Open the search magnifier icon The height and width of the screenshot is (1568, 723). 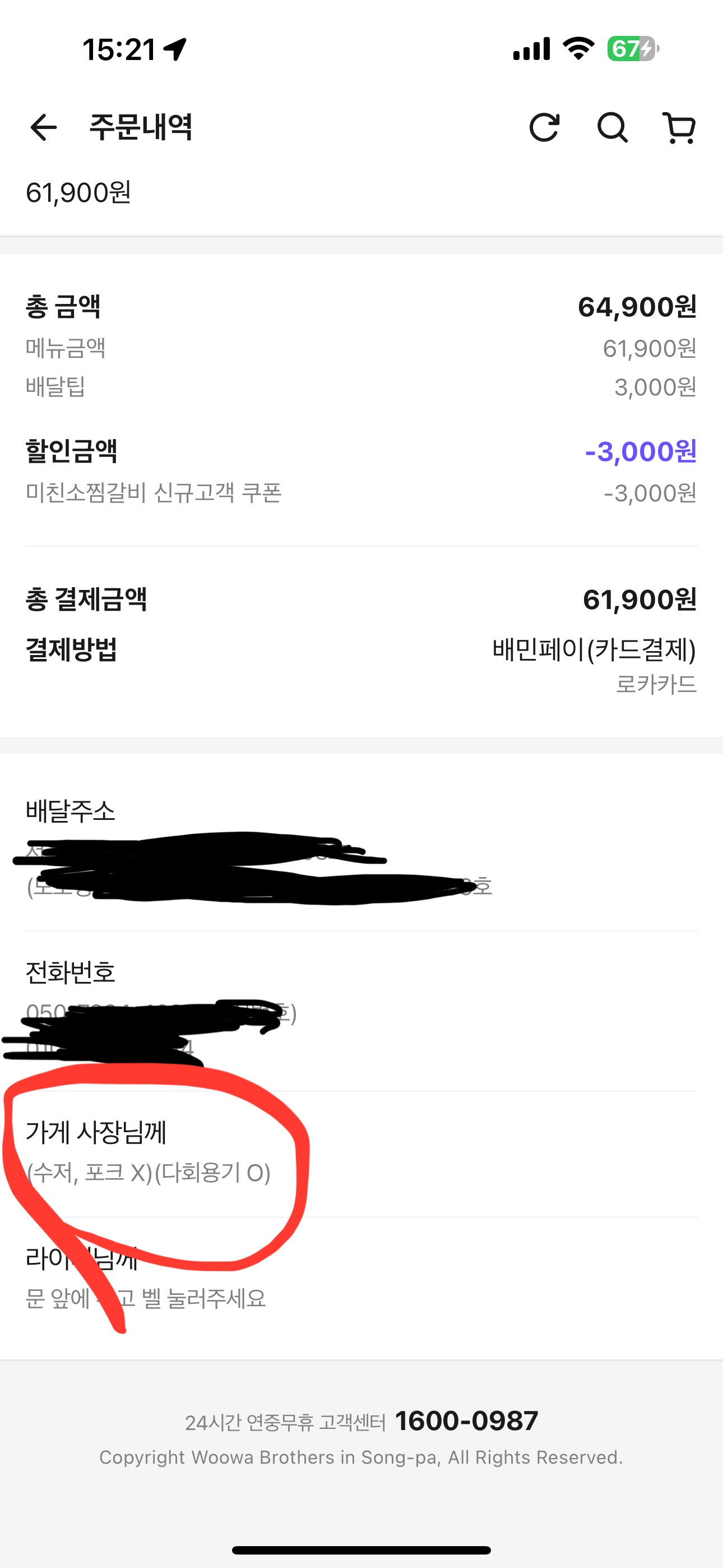(x=611, y=128)
